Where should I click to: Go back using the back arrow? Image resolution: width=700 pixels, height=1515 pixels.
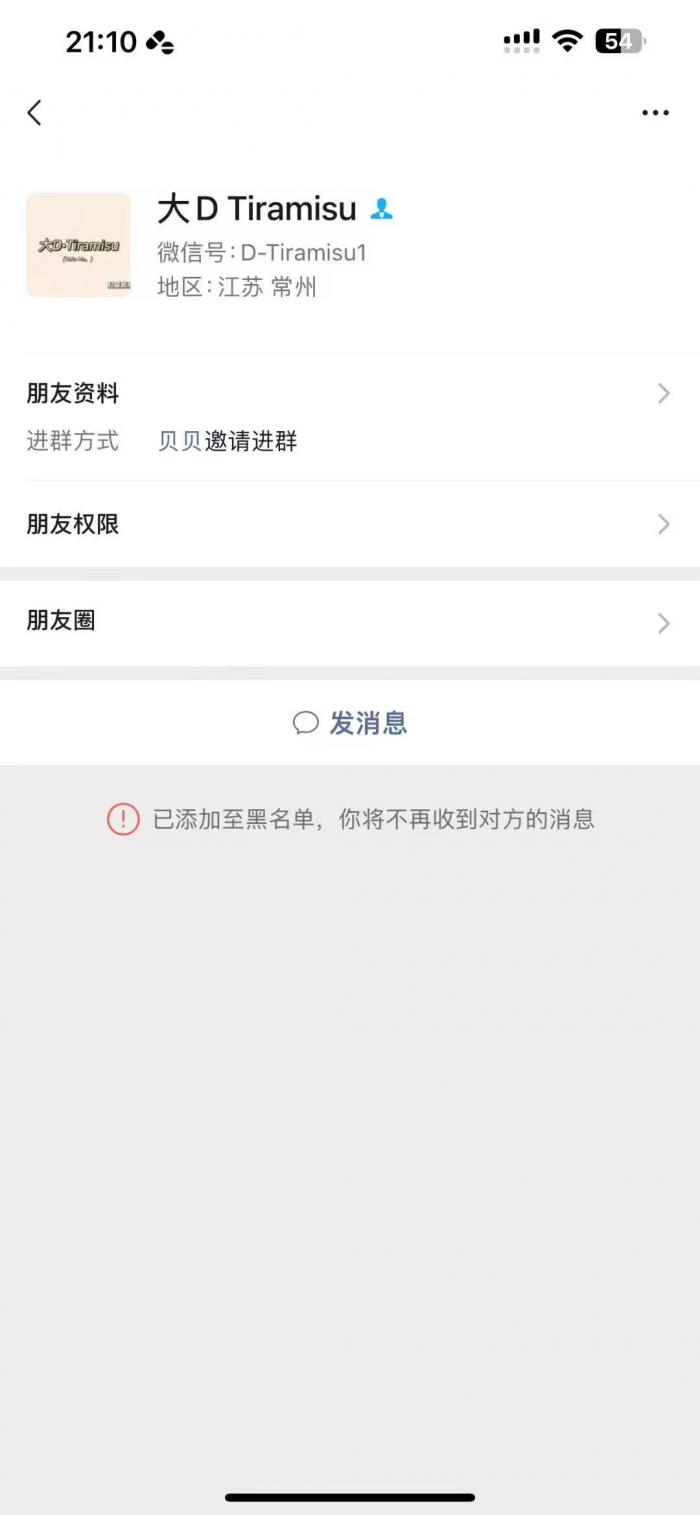pos(35,113)
